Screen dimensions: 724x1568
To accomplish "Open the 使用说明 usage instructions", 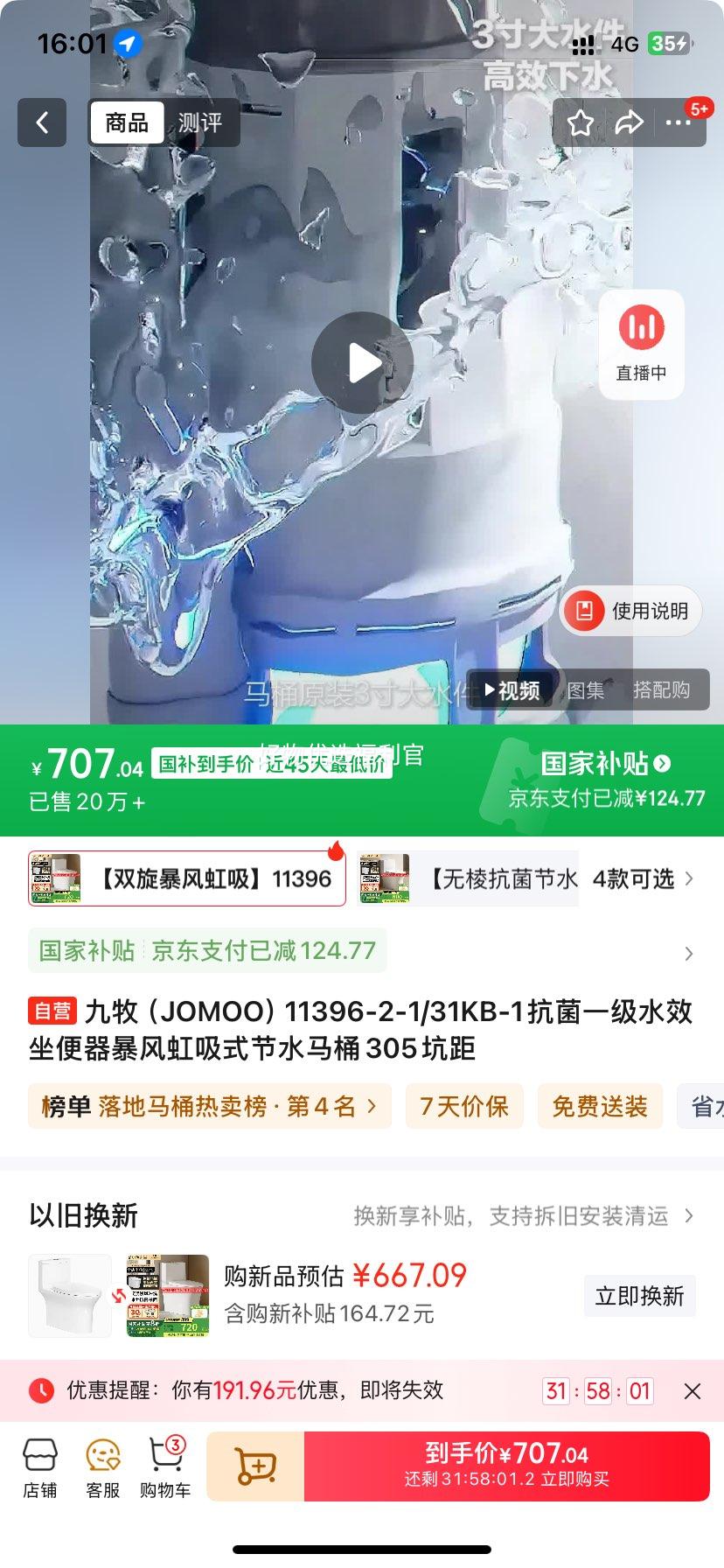I will click(629, 611).
